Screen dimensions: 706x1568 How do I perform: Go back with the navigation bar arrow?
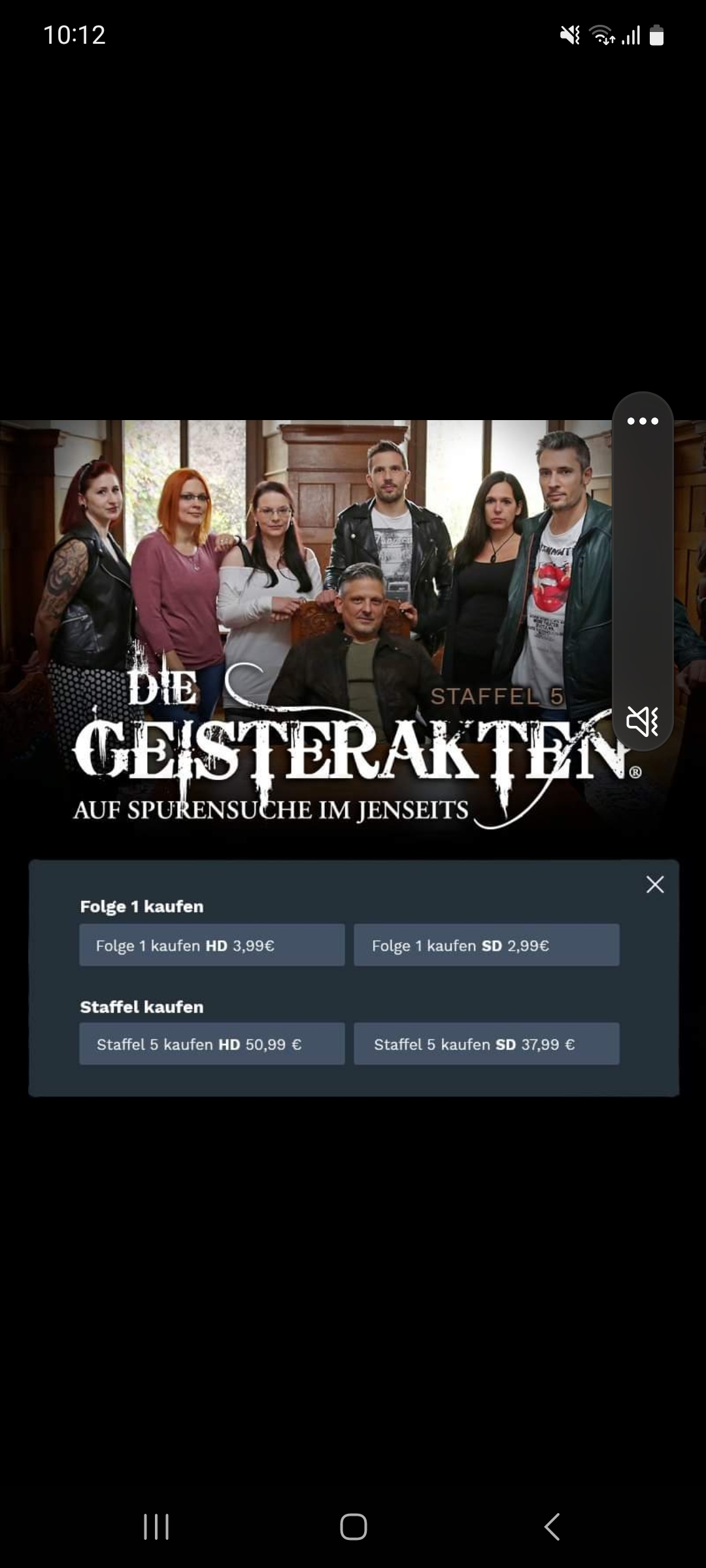(x=552, y=1527)
